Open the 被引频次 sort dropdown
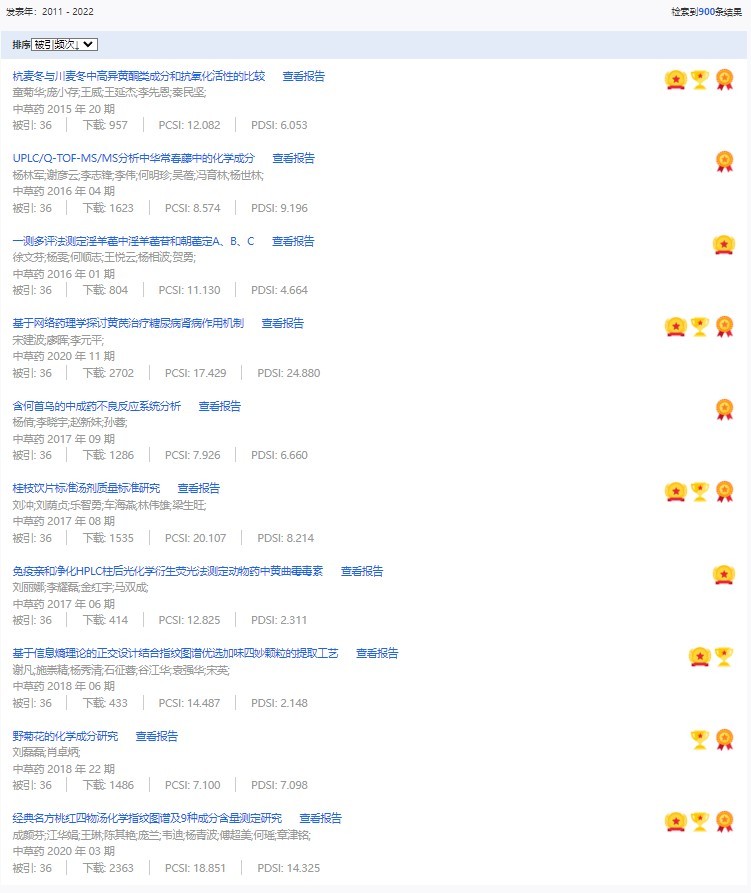Image resolution: width=751 pixels, height=893 pixels. click(64, 45)
